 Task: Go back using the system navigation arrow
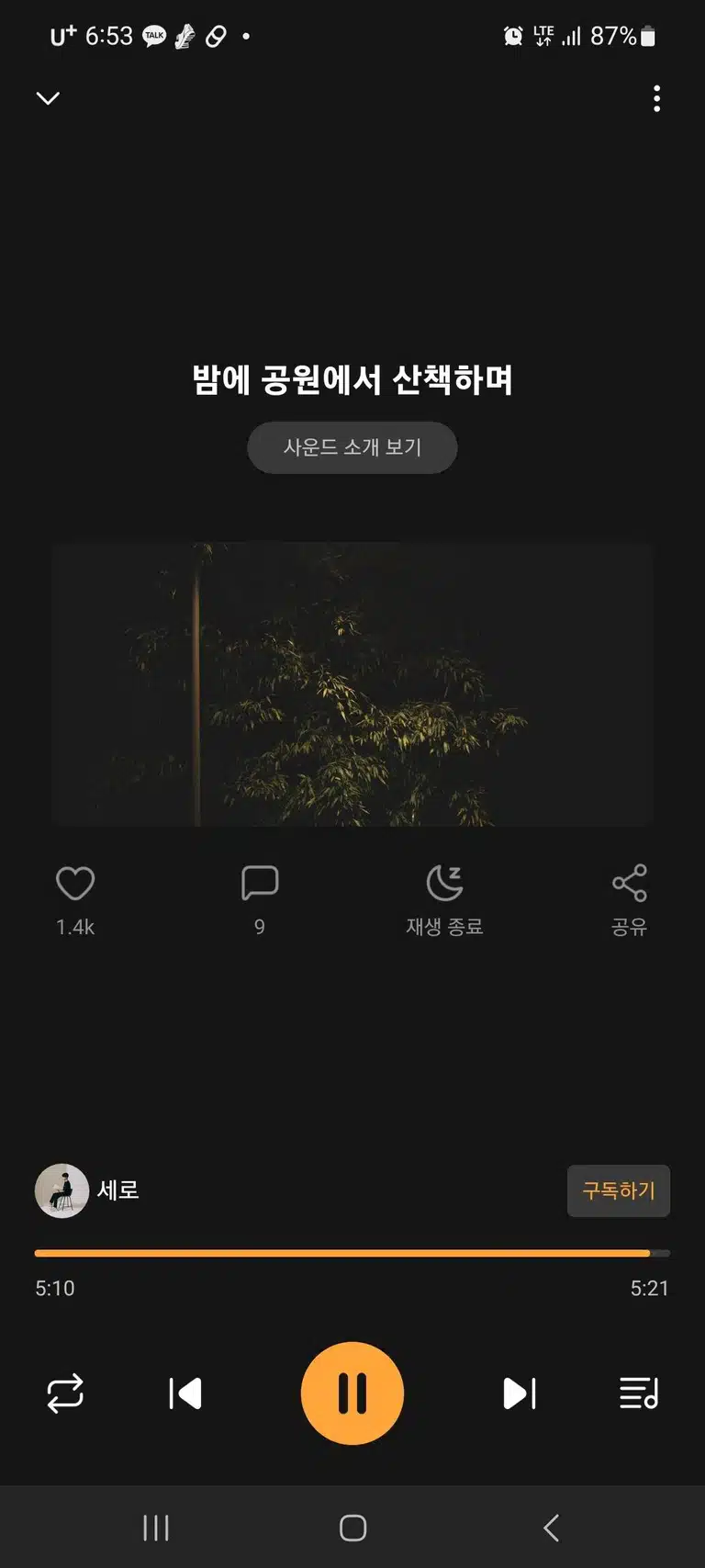point(551,1528)
